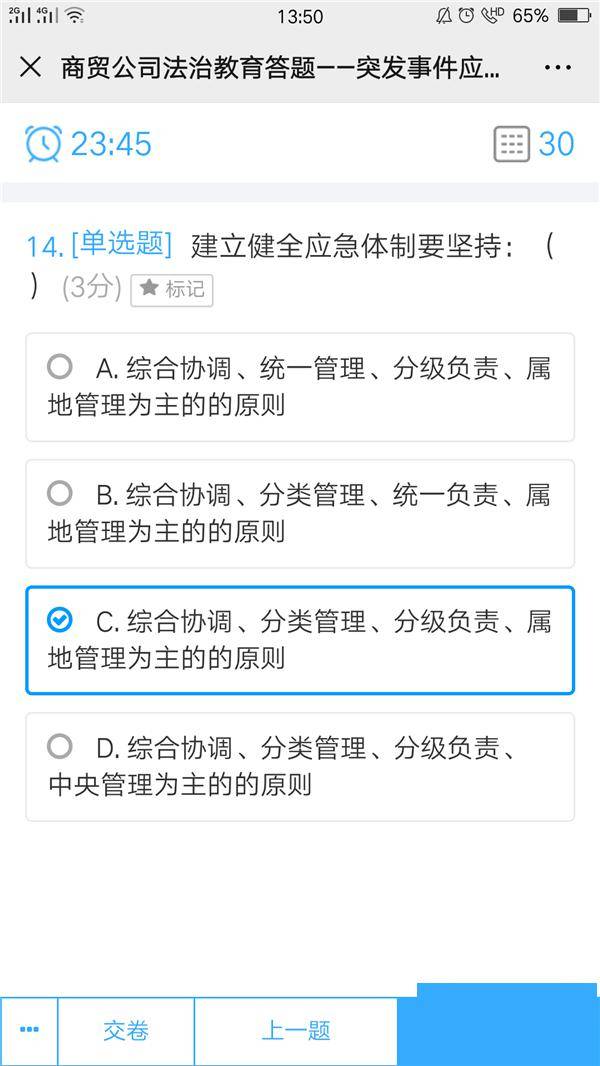Submit the exam with 交卷
Viewport: 600px width, 1066px height.
(126, 1031)
